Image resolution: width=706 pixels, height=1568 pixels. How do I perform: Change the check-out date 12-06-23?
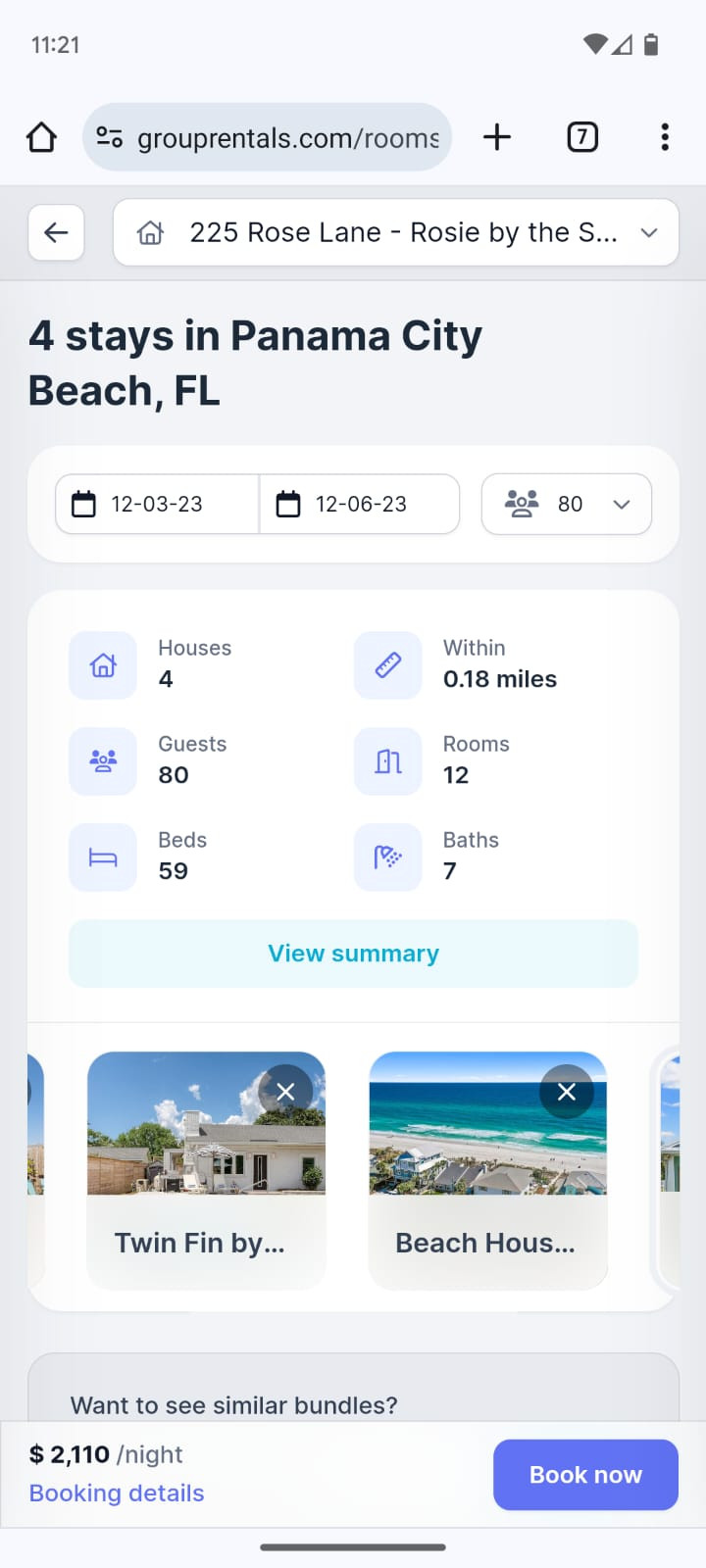pyautogui.click(x=360, y=504)
